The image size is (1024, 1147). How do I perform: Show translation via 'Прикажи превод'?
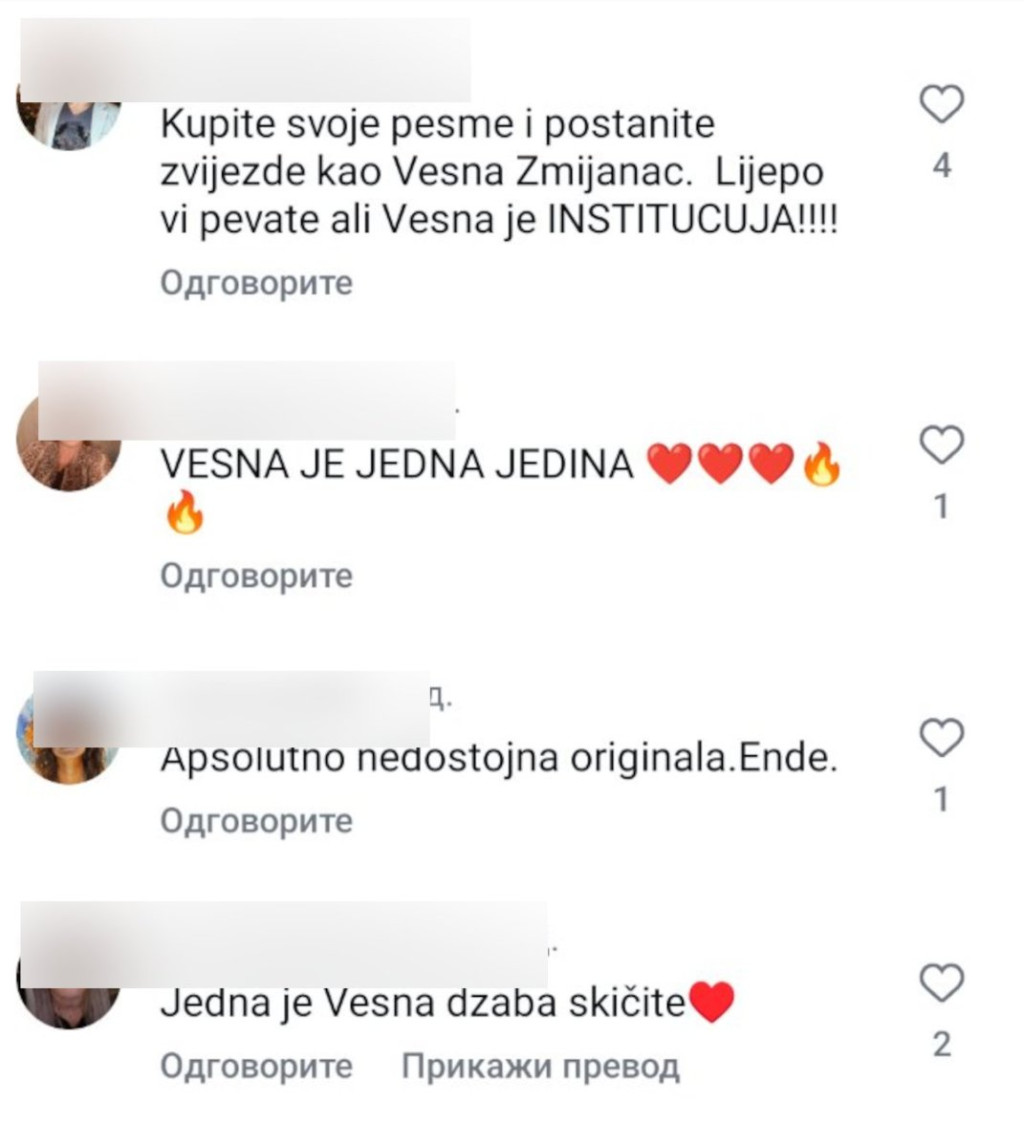pos(540,1067)
